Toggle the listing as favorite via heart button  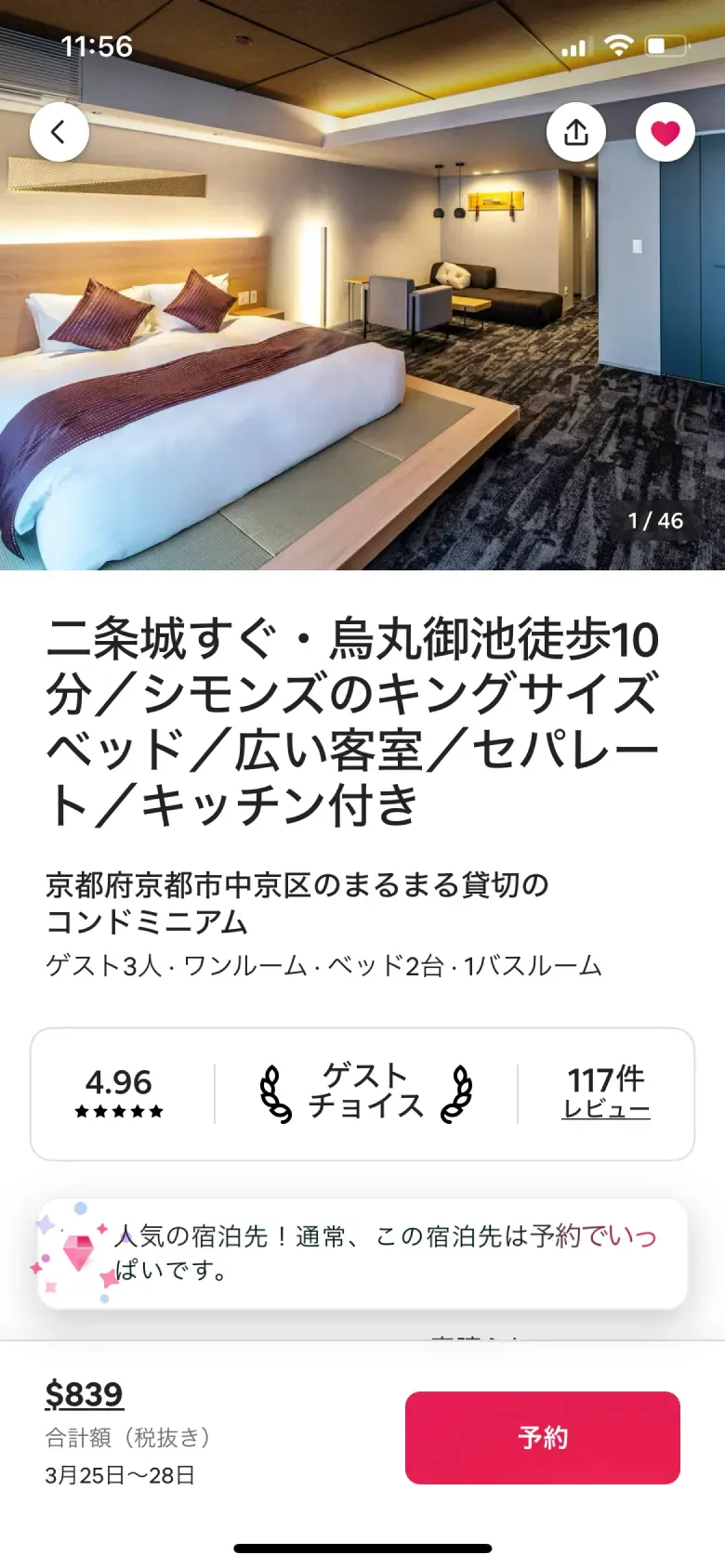coord(666,131)
